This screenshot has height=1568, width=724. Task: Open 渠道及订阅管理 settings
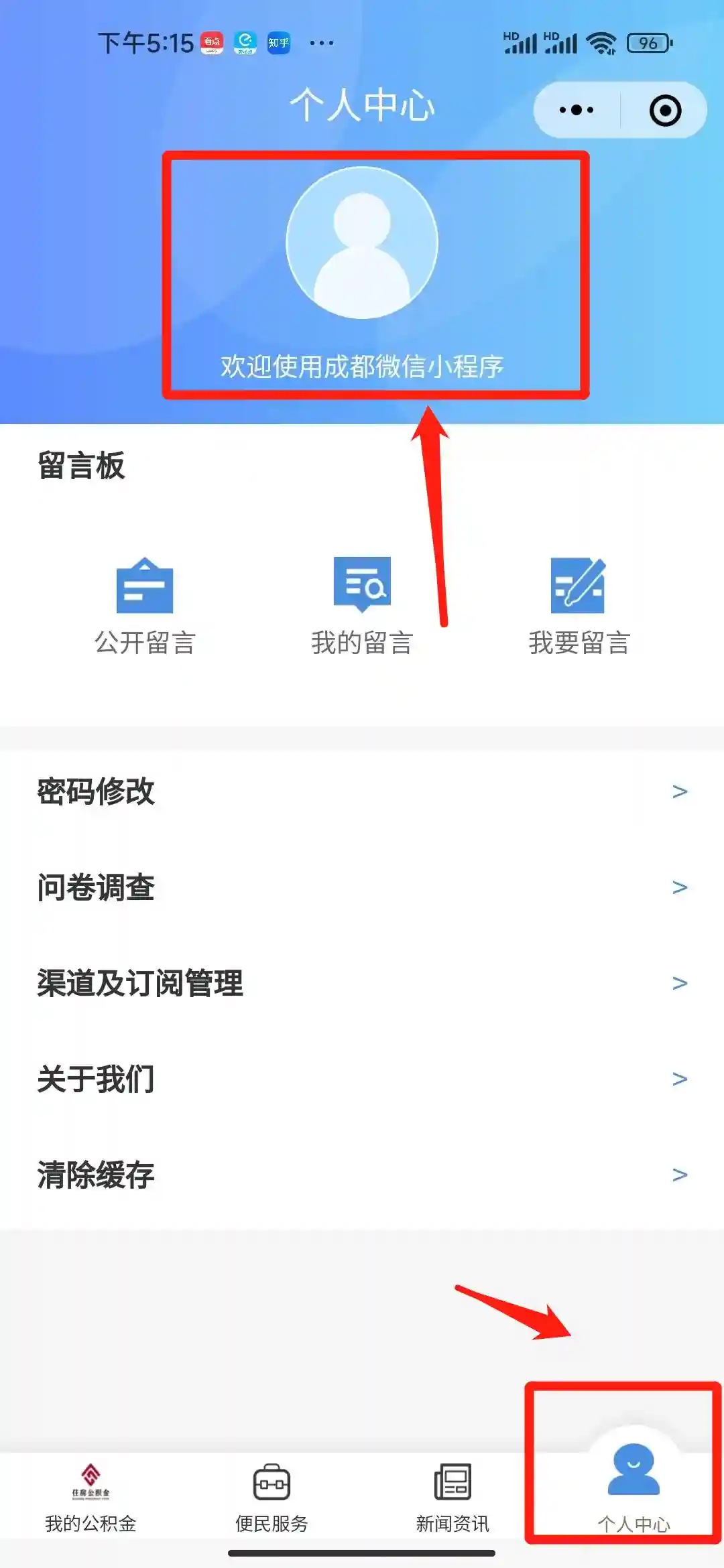pos(362,983)
